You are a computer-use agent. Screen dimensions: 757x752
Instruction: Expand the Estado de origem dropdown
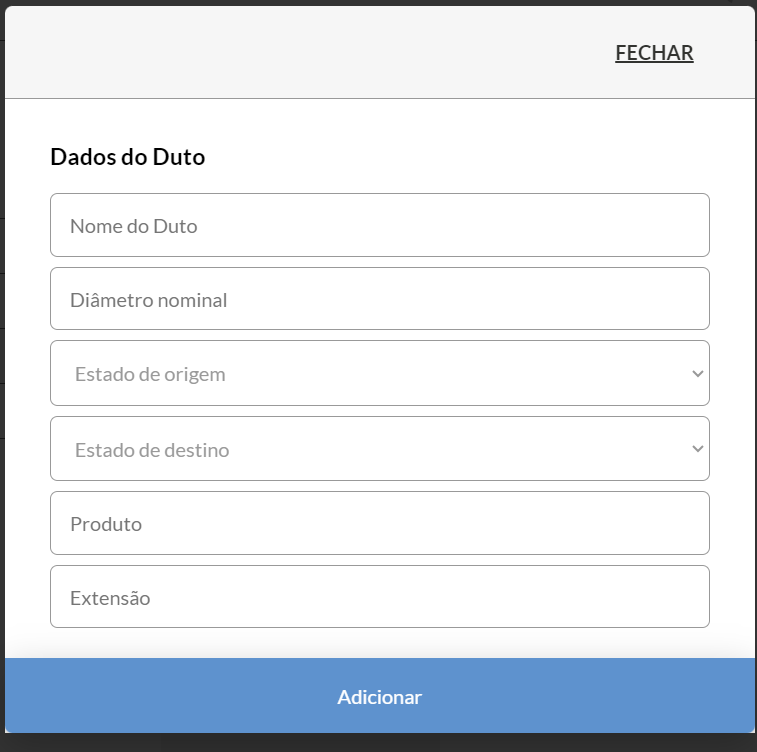379,374
